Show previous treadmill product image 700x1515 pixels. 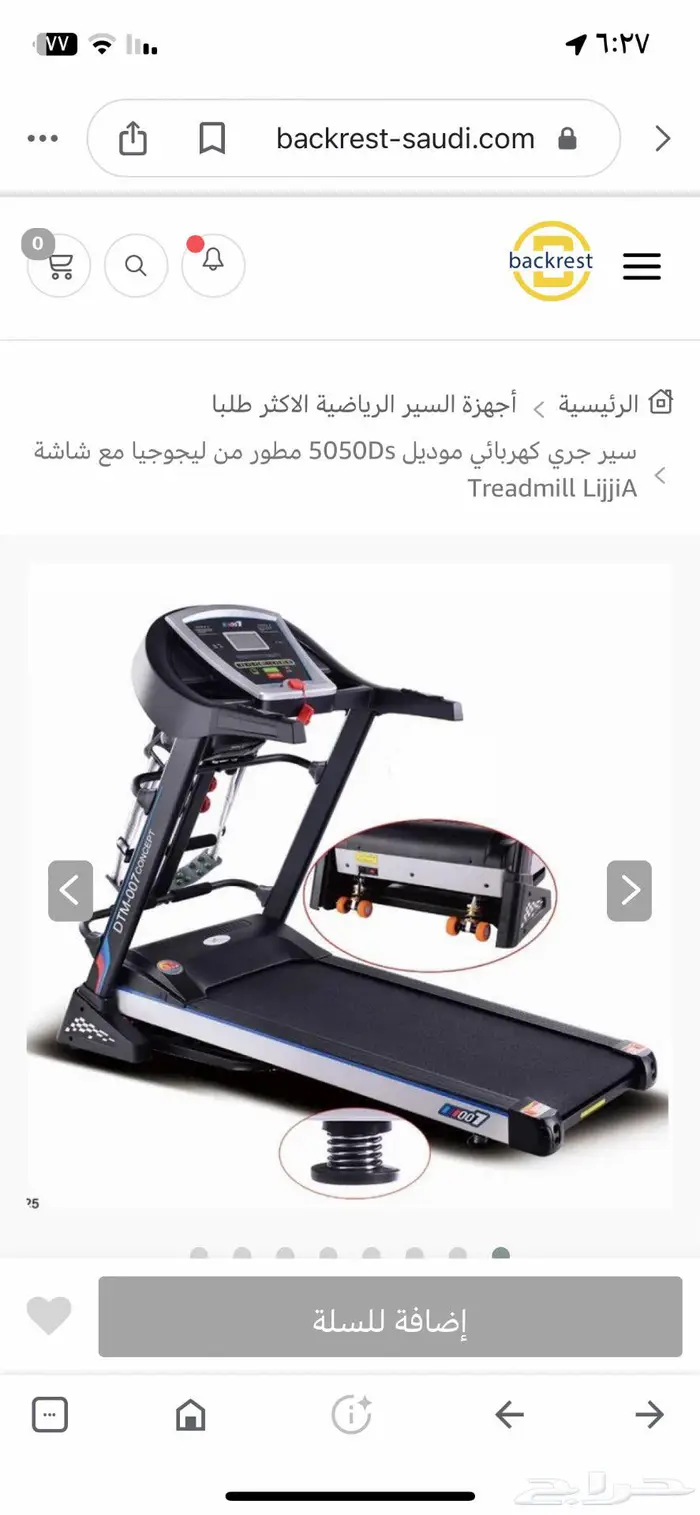(70, 890)
